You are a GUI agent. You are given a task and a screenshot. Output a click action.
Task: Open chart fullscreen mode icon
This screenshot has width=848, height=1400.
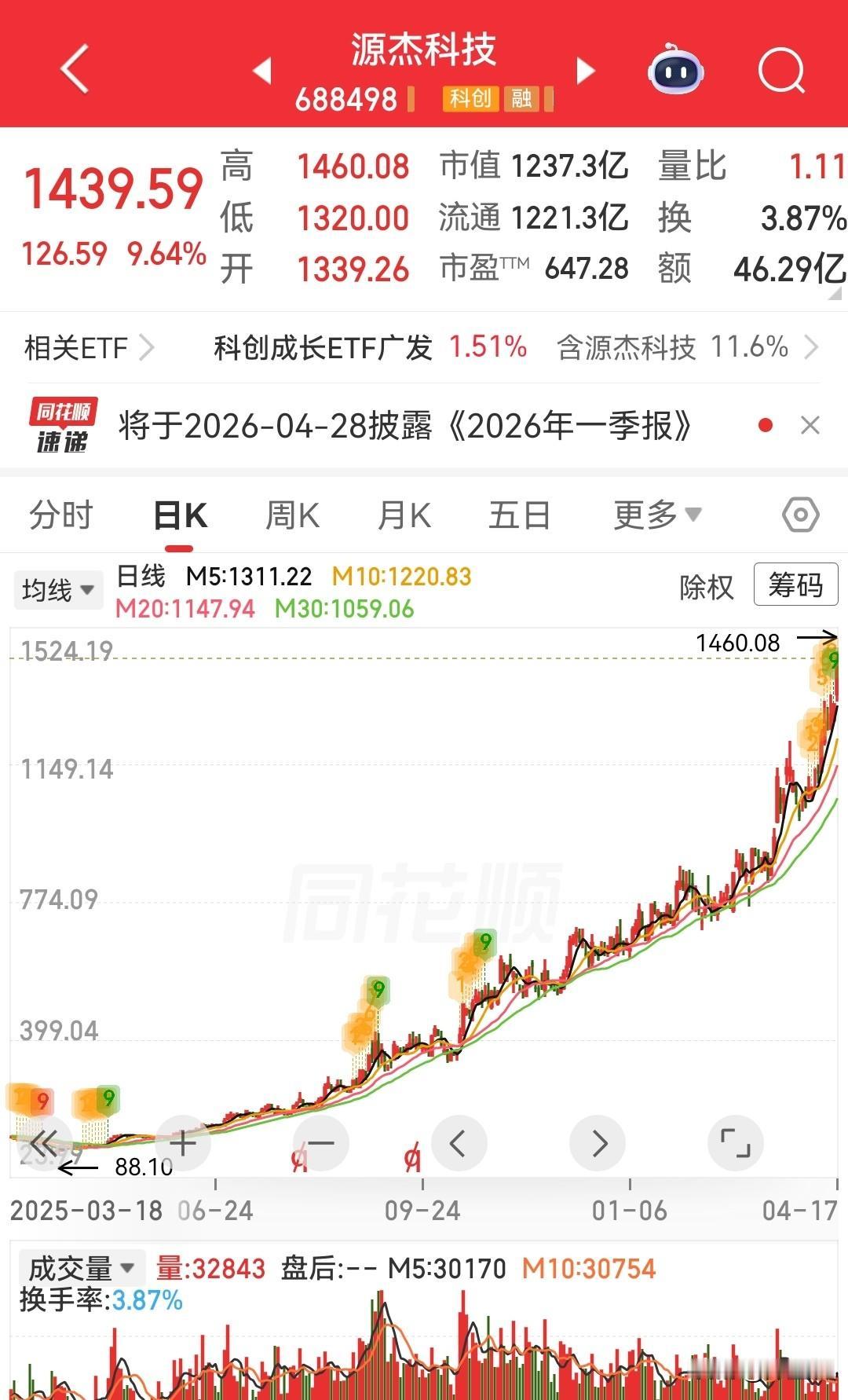coord(737,1143)
